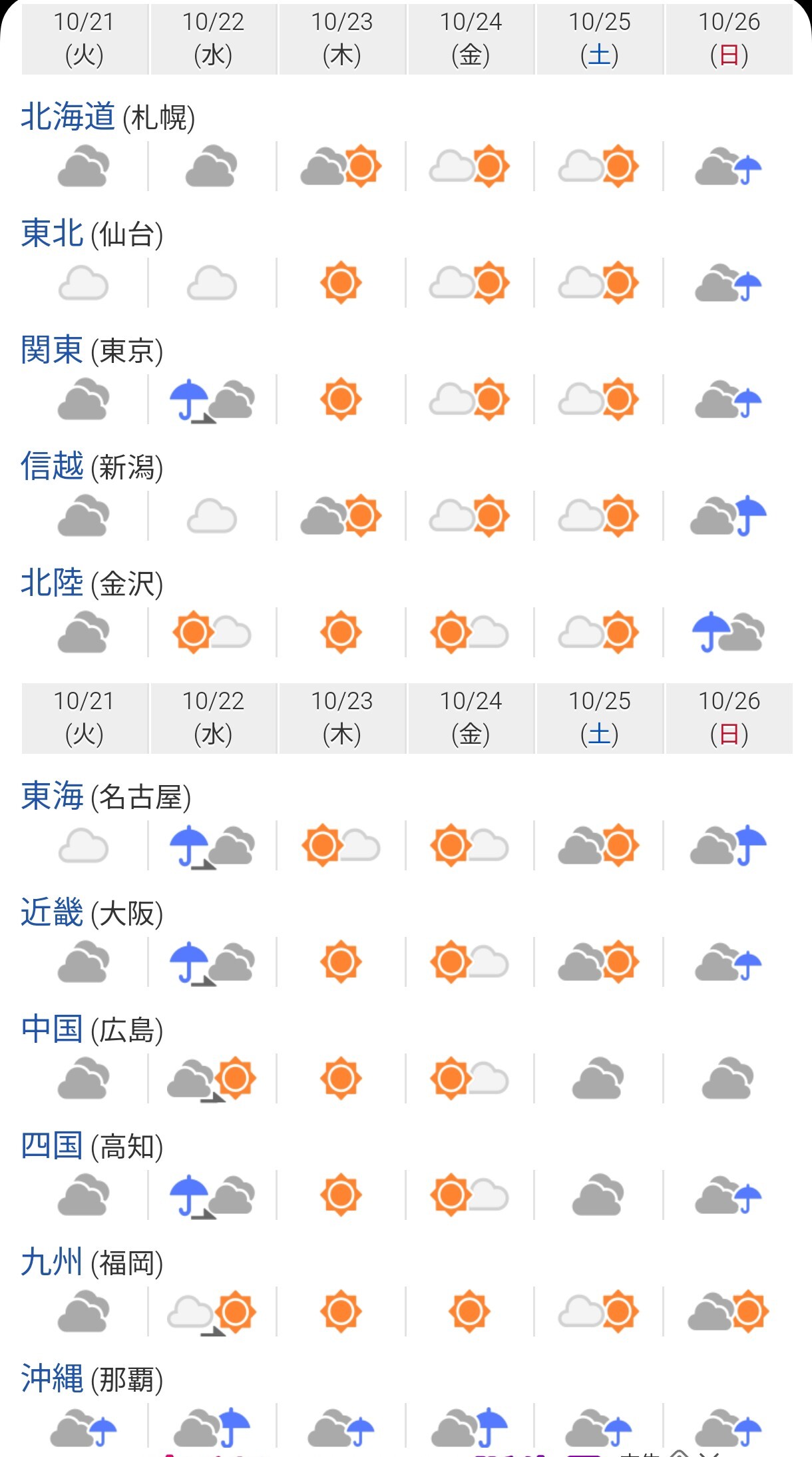Check the 沖縄 (那覇) weather link

52,1378
